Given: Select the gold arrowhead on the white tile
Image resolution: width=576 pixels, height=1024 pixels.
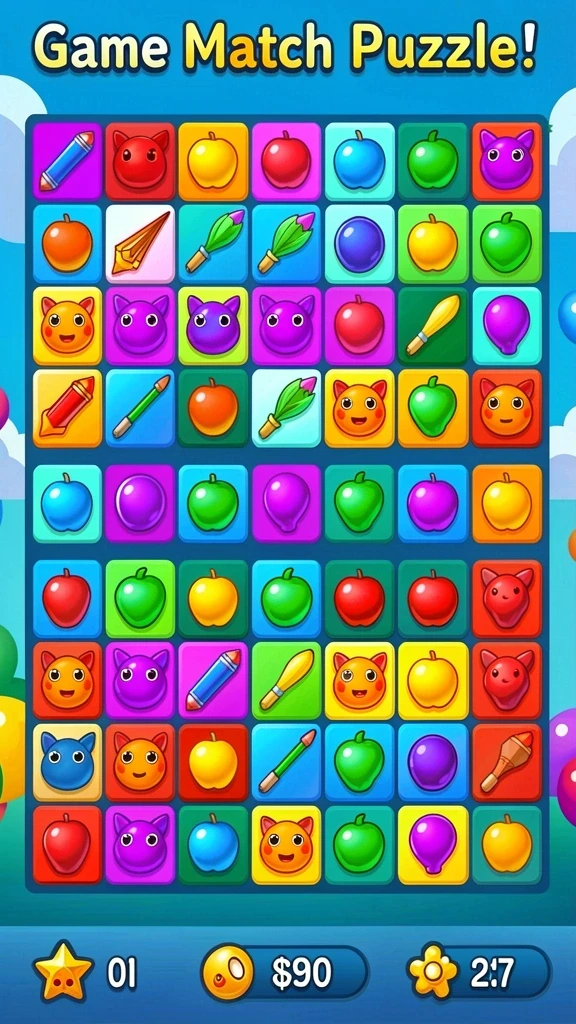Looking at the screenshot, I should tap(140, 244).
